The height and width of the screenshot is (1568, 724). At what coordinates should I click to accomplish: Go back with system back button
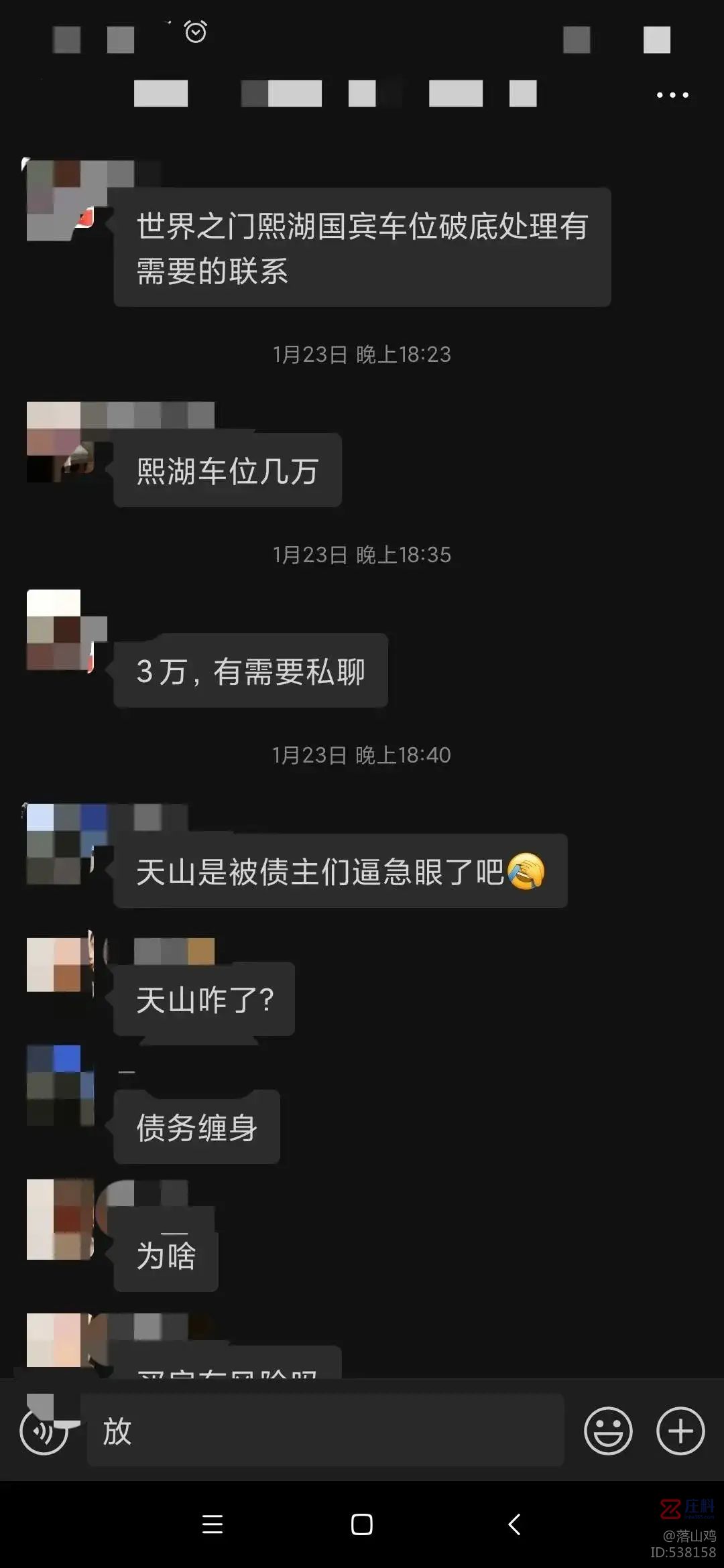(514, 1524)
